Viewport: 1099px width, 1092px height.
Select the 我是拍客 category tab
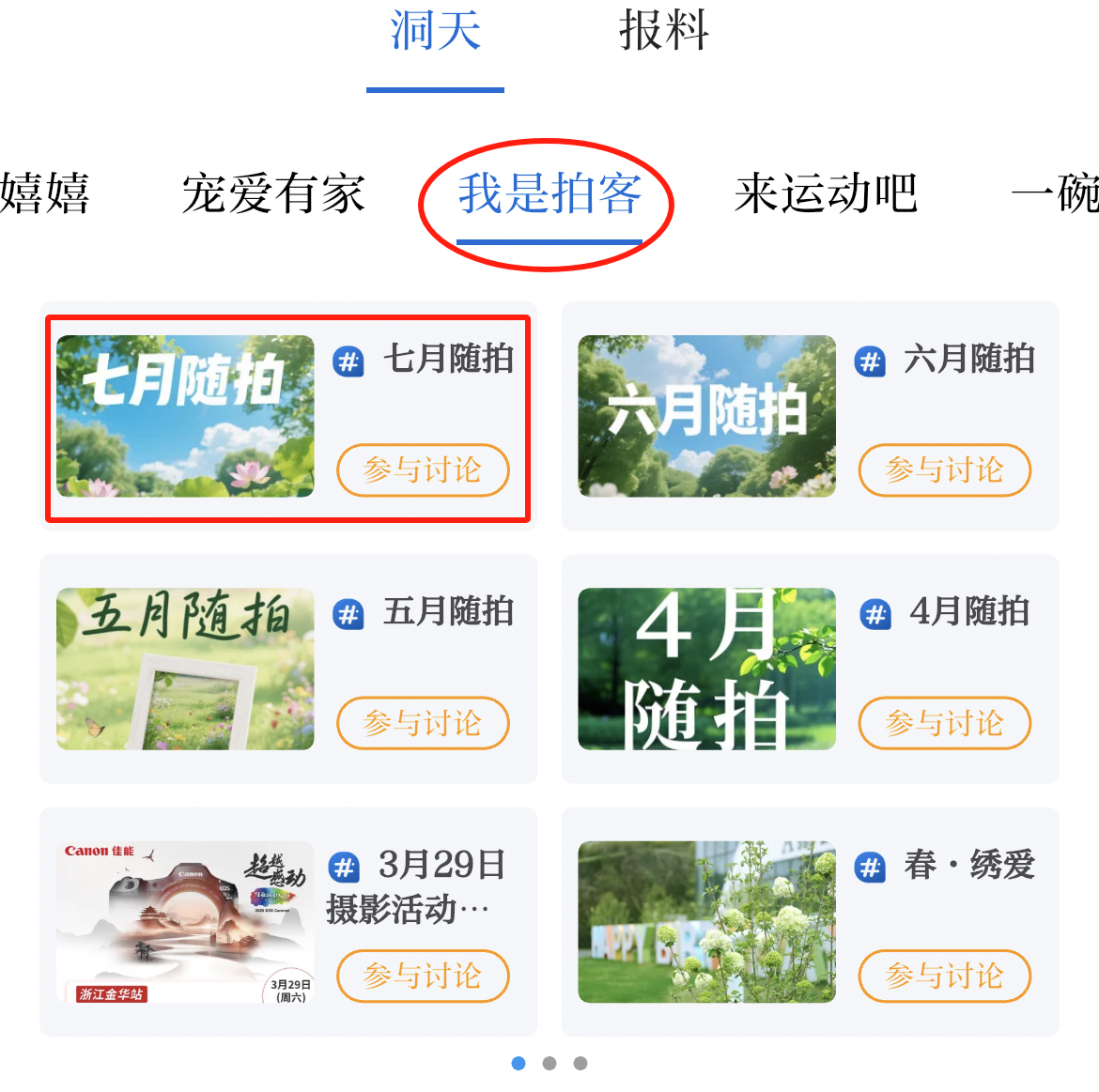pos(549,194)
